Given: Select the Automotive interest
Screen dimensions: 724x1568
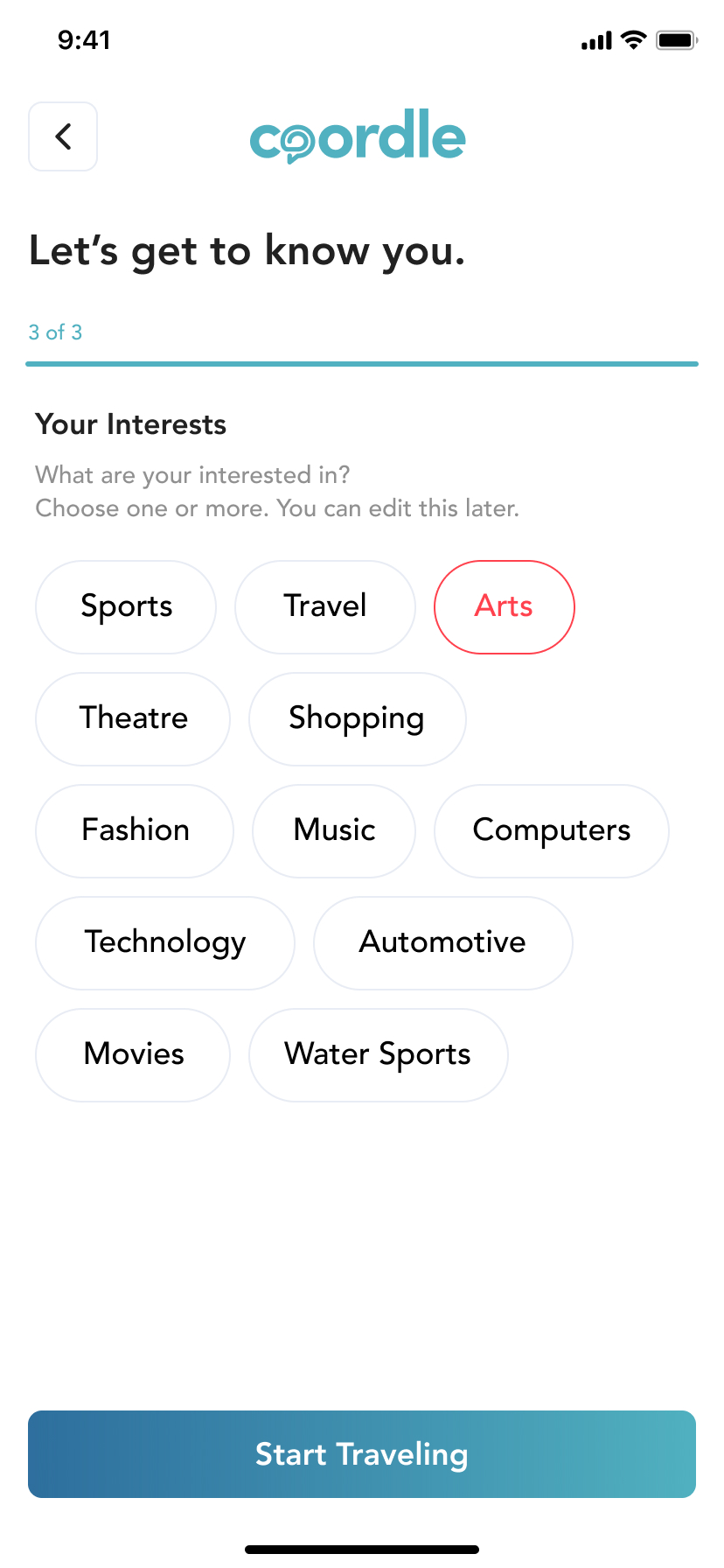Looking at the screenshot, I should pyautogui.click(x=442, y=942).
